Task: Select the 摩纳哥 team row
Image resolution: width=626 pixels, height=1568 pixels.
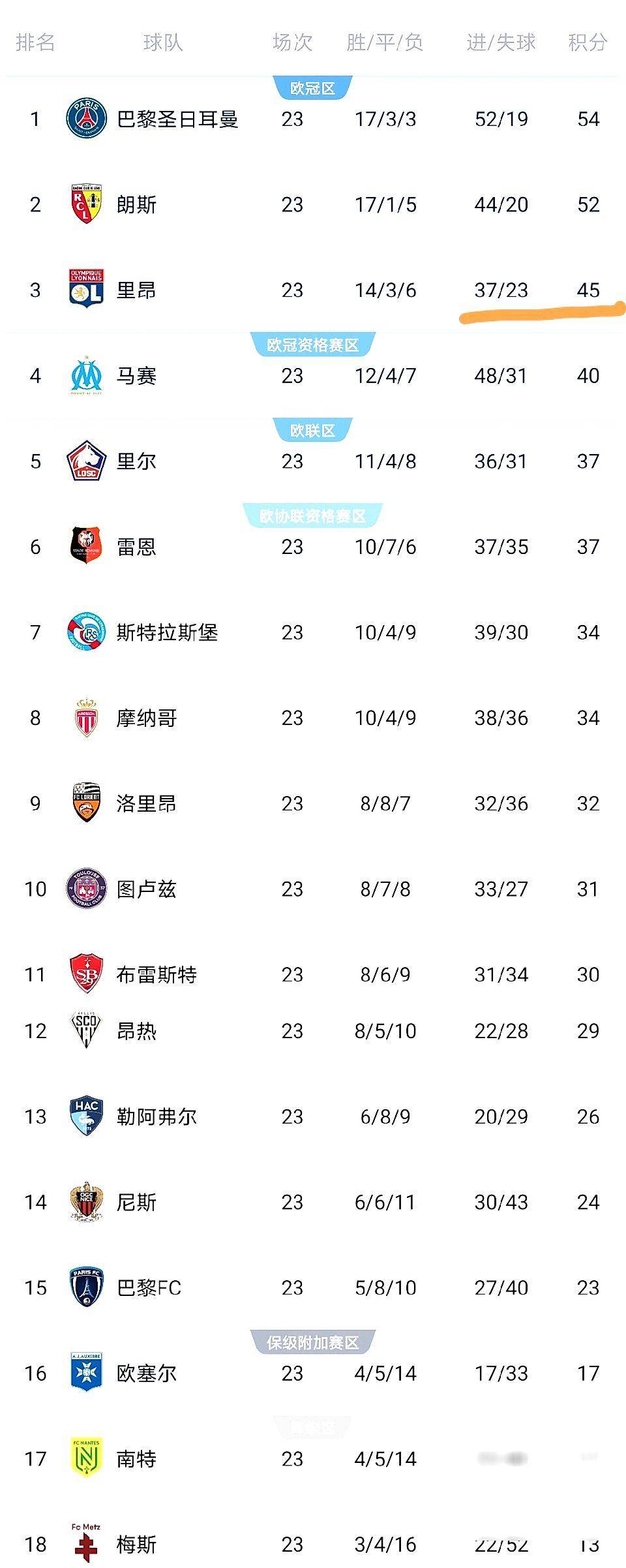Action: click(147, 718)
